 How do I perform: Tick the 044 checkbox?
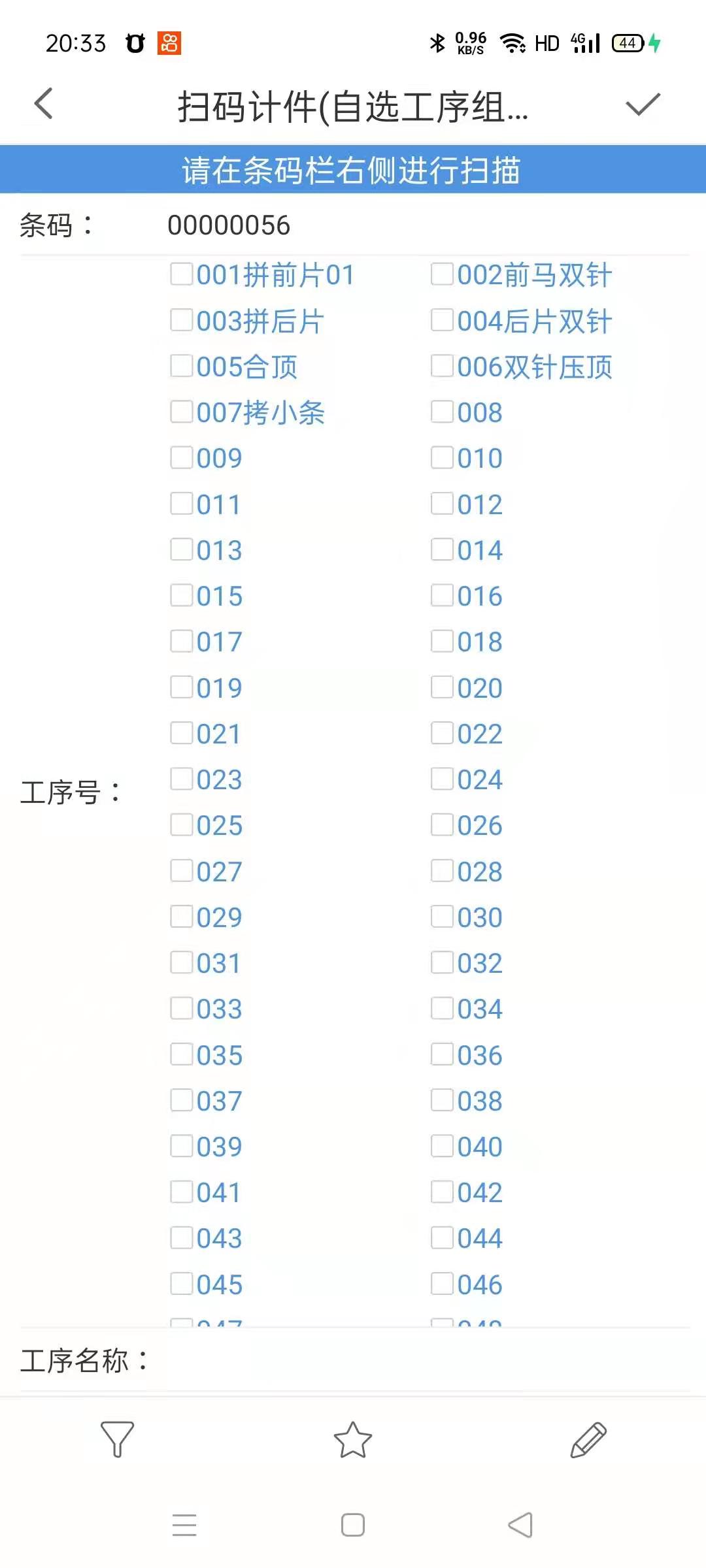pos(443,1238)
